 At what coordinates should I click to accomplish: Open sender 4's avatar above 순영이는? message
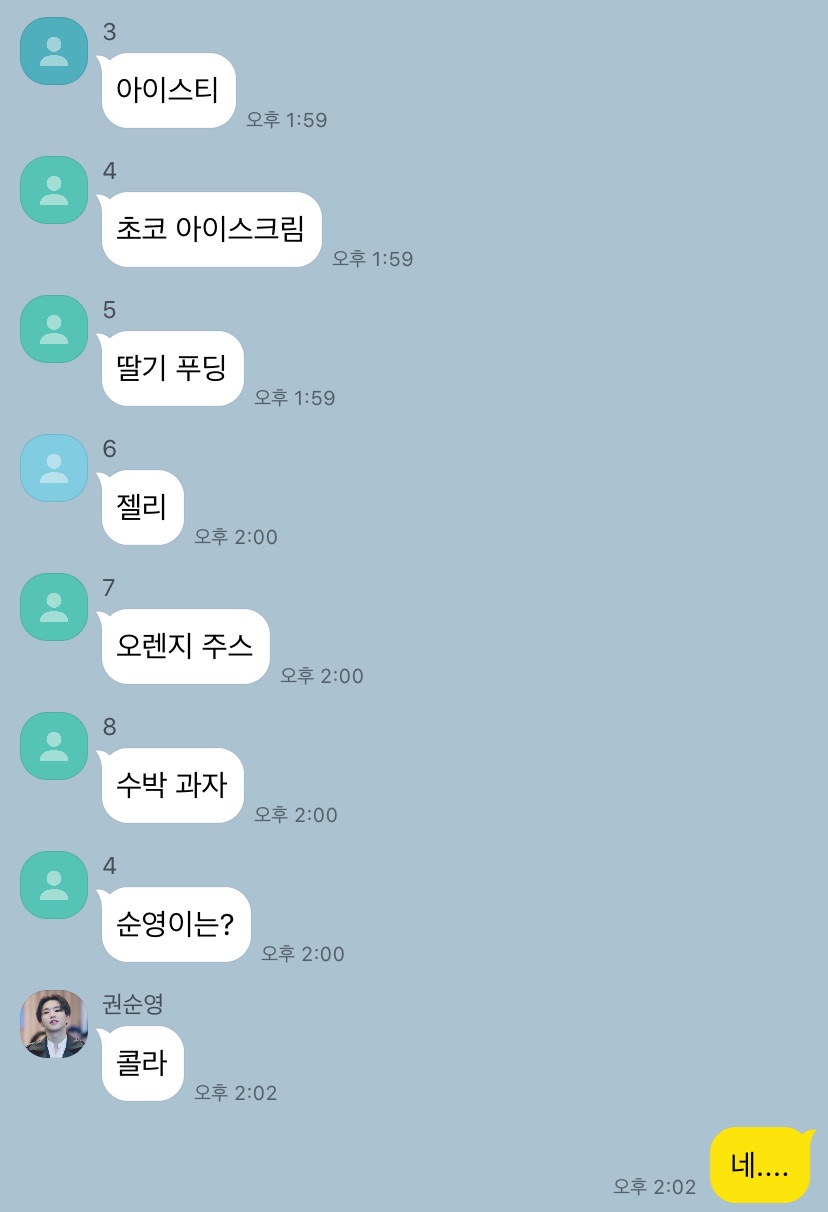click(54, 885)
